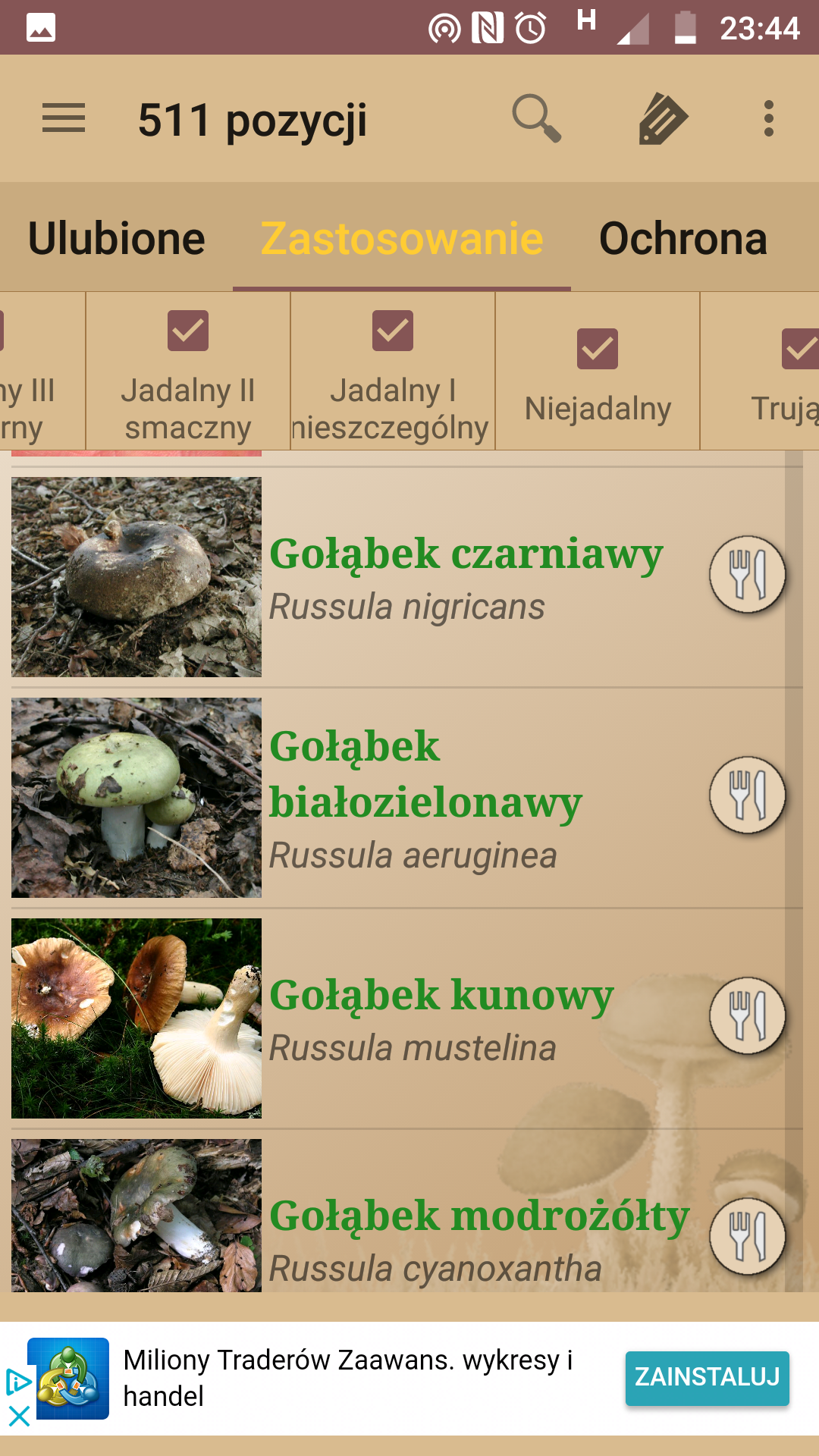Image resolution: width=819 pixels, height=1456 pixels.
Task: Open Gołąbek modrożółty entry
Action: tap(407, 1213)
